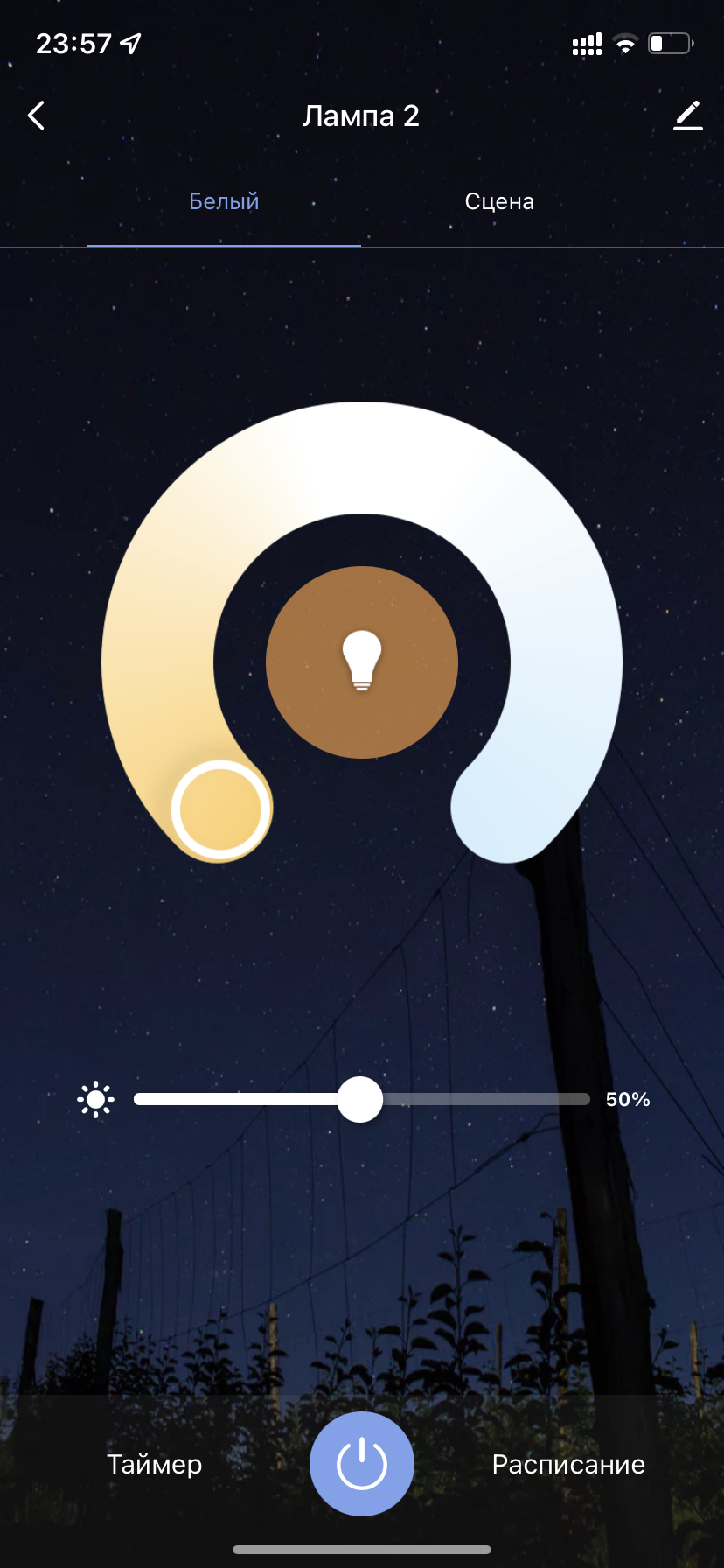Tap the center bulb button
Image resolution: width=724 pixels, height=1568 pixels.
tap(362, 662)
